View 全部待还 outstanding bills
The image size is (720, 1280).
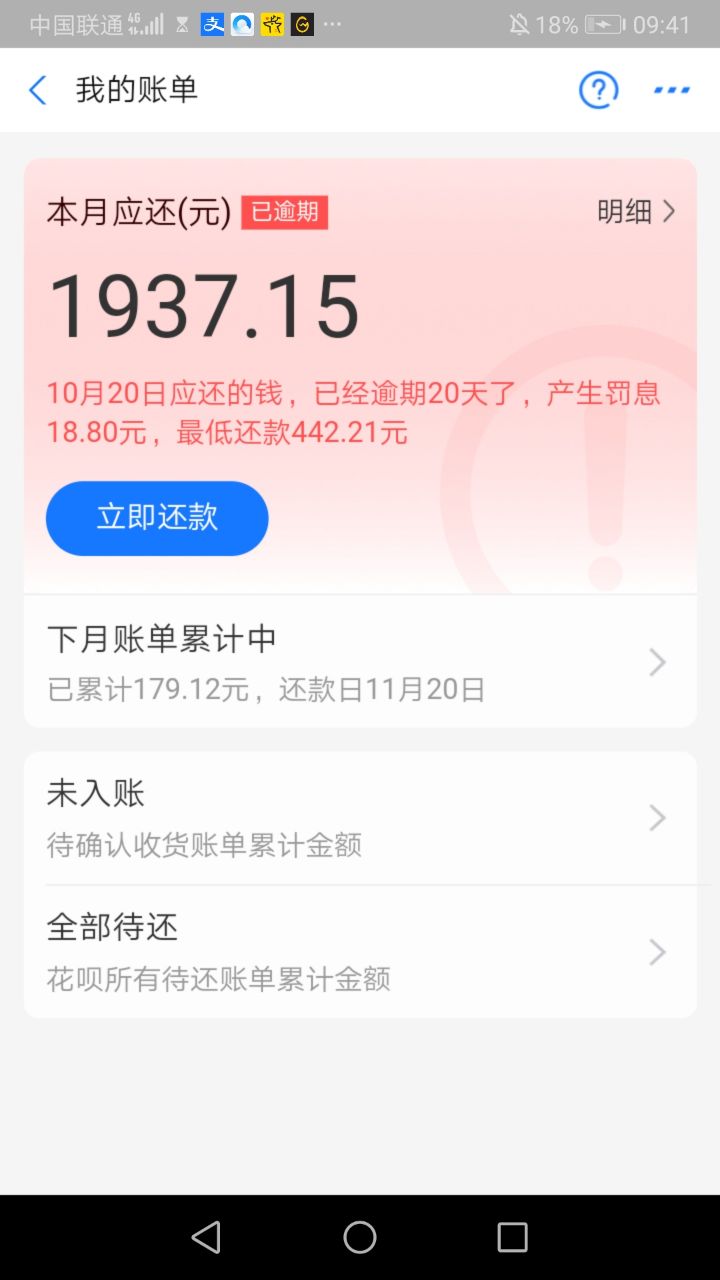click(x=360, y=951)
